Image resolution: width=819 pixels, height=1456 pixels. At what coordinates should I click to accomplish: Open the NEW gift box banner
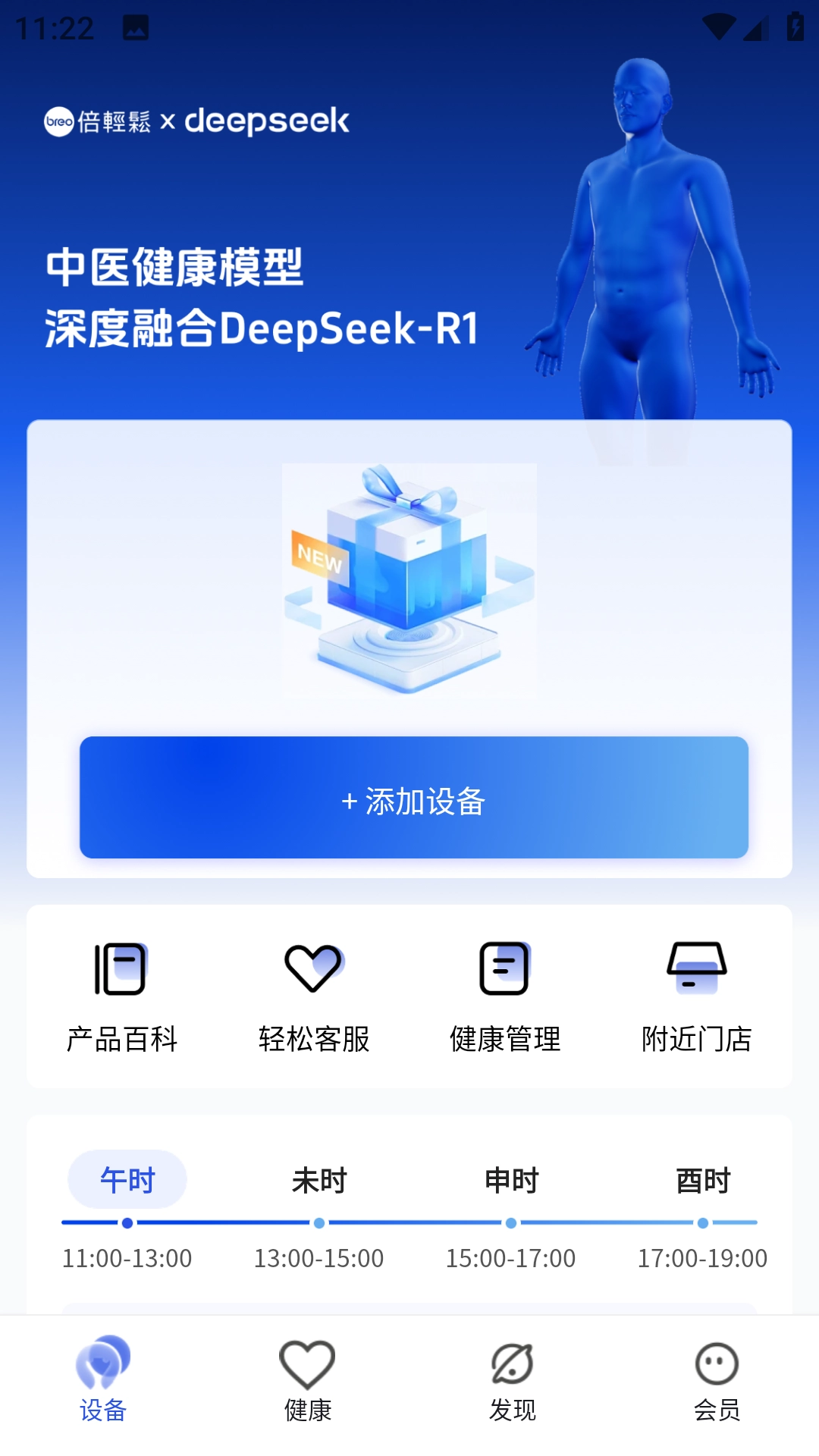coord(409,580)
